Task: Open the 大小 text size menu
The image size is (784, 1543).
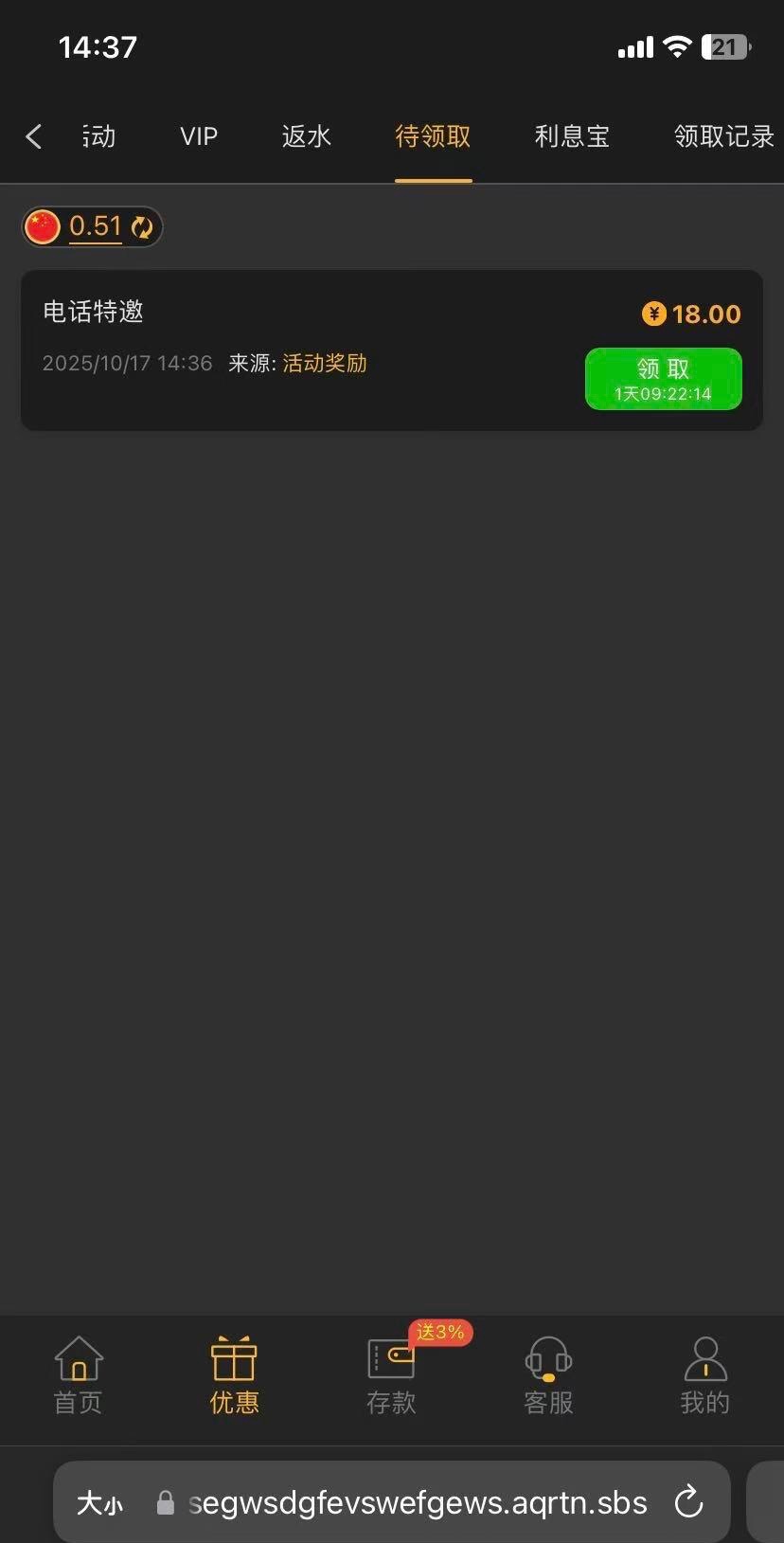Action: coord(99,1503)
